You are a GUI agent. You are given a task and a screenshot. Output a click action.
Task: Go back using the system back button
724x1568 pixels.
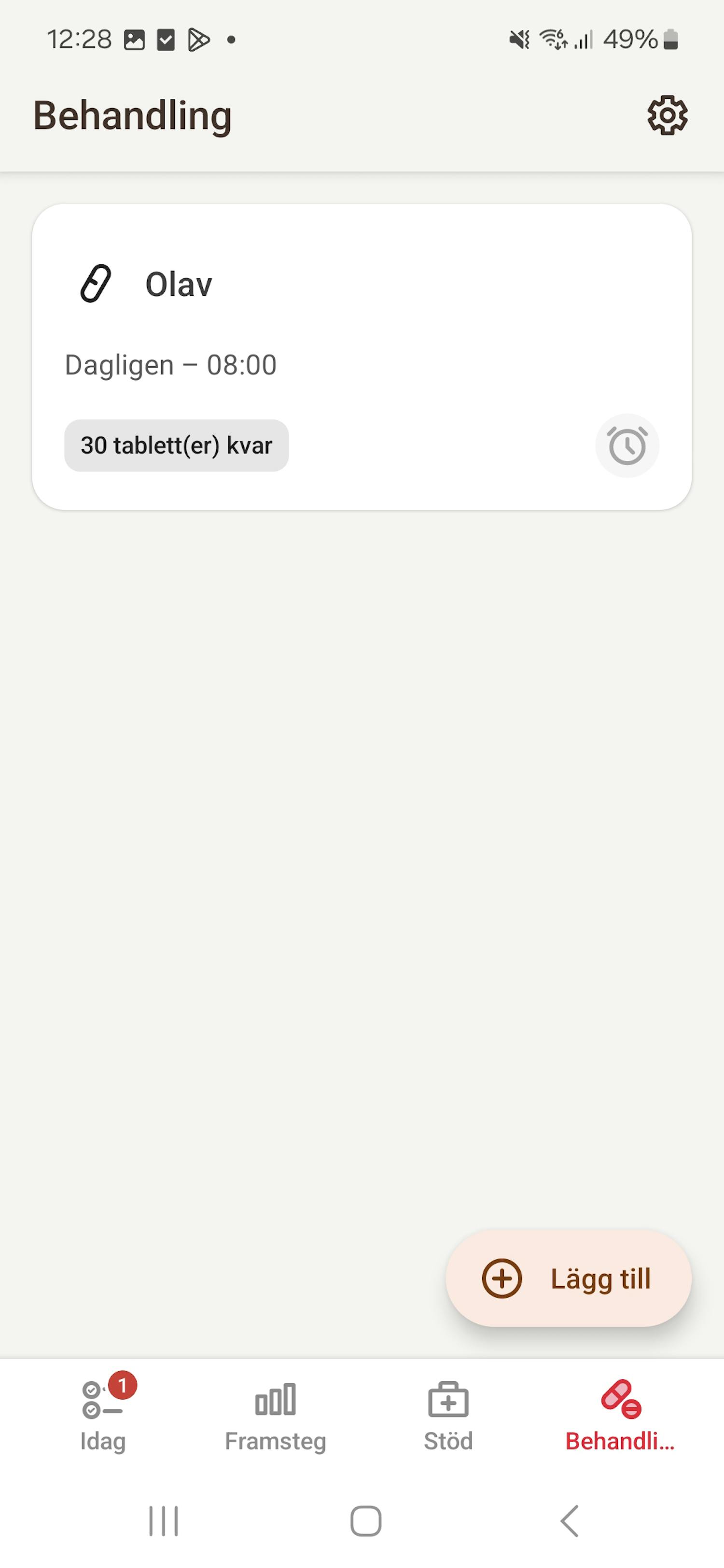[570, 1521]
